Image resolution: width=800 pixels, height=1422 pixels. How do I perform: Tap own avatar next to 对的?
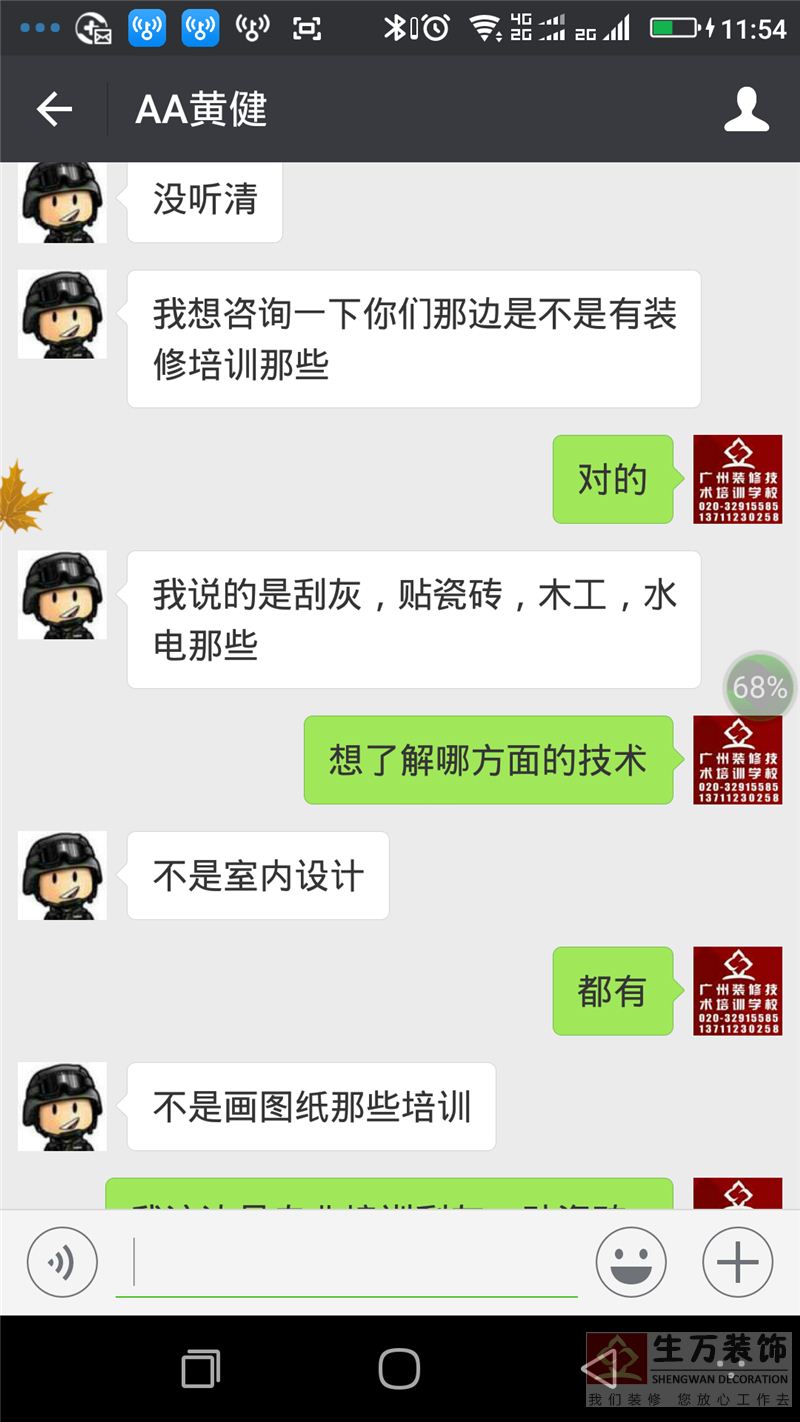pyautogui.click(x=737, y=479)
